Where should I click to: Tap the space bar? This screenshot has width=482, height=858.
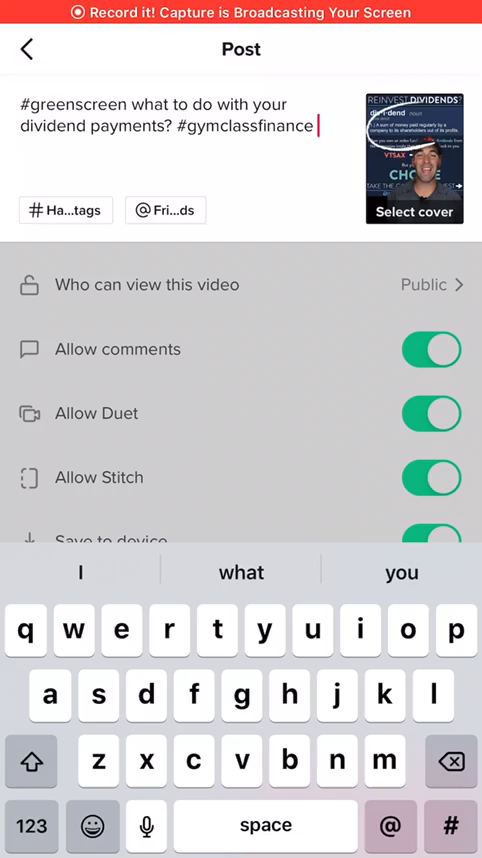(266, 826)
